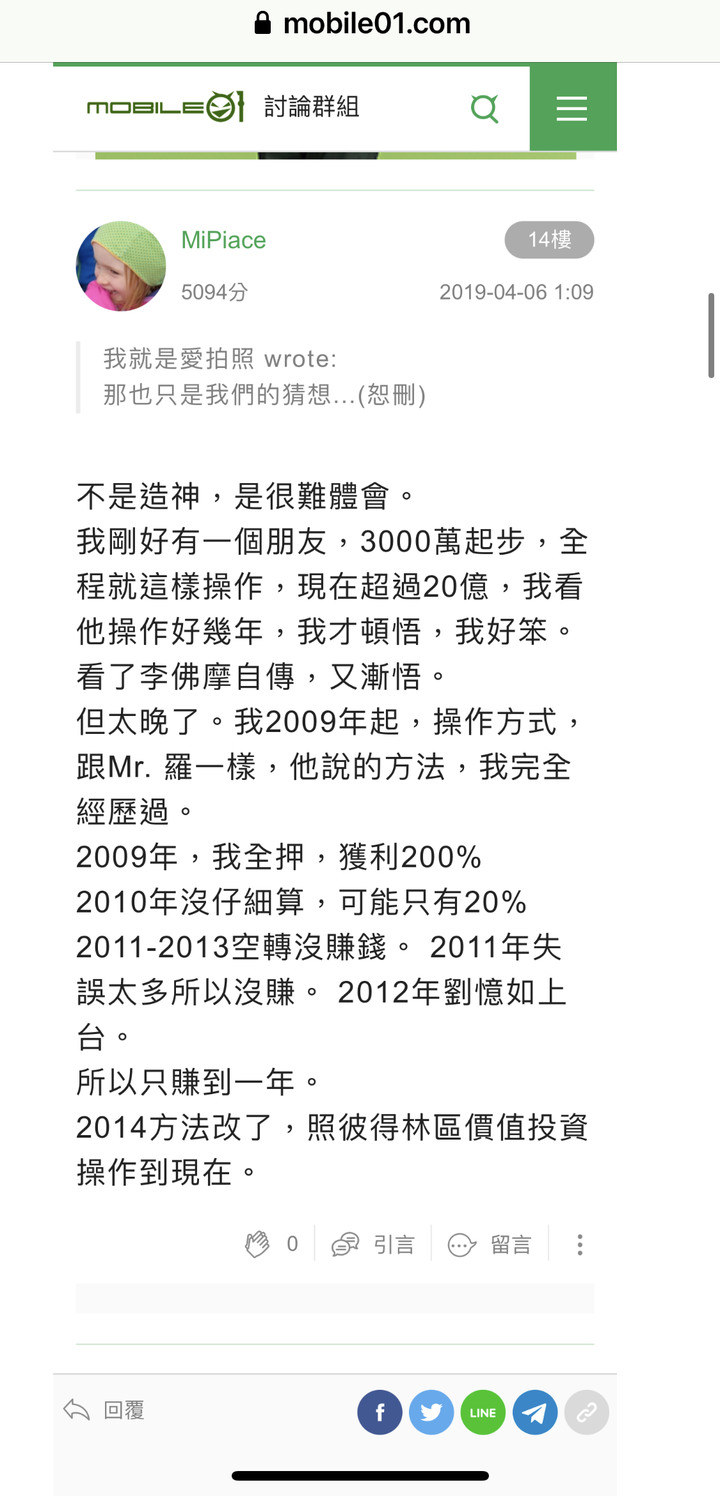The width and height of the screenshot is (720, 1496).
Task: Open MiPiace's profile avatar
Action: tap(121, 266)
